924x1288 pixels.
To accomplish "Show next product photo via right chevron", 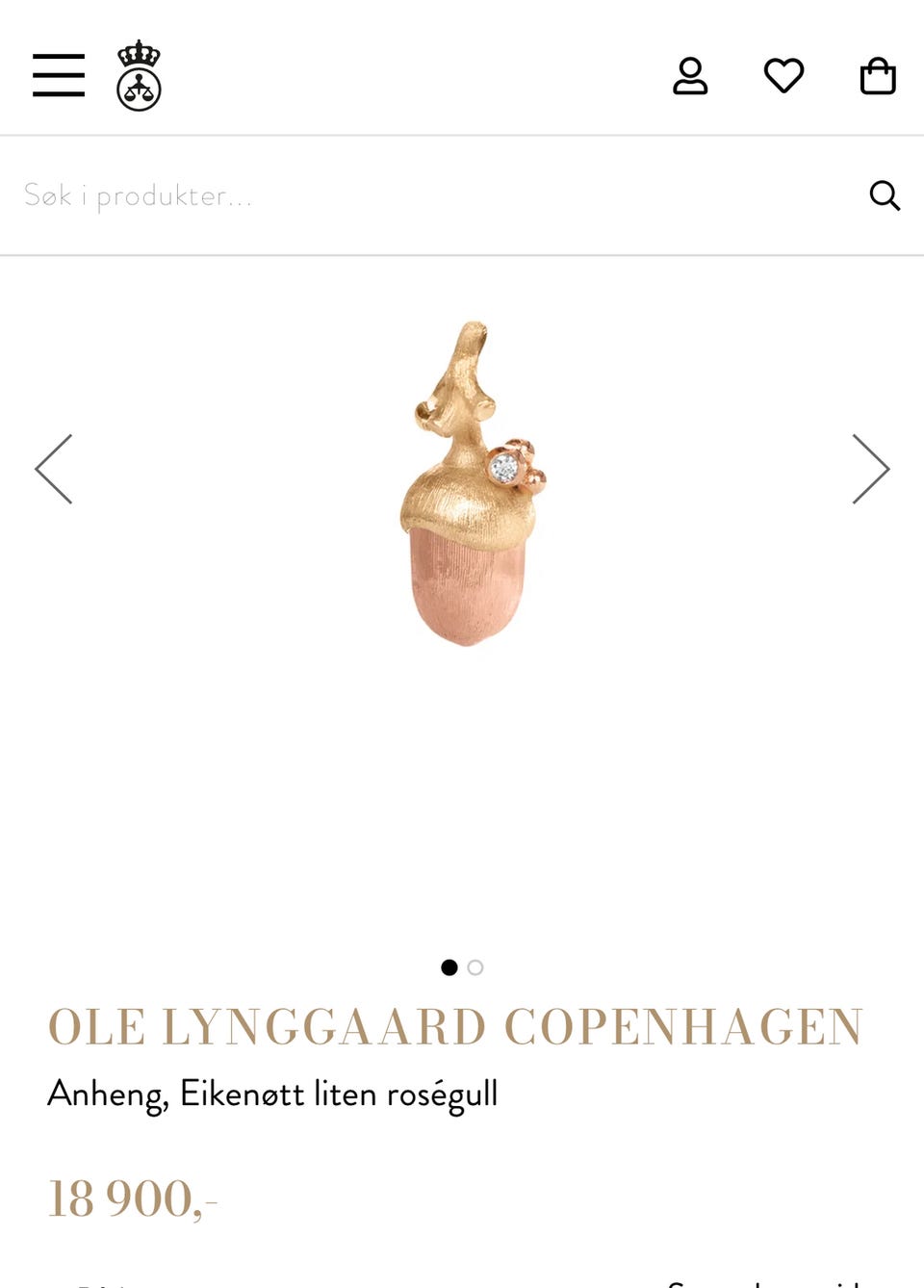I will coord(870,469).
